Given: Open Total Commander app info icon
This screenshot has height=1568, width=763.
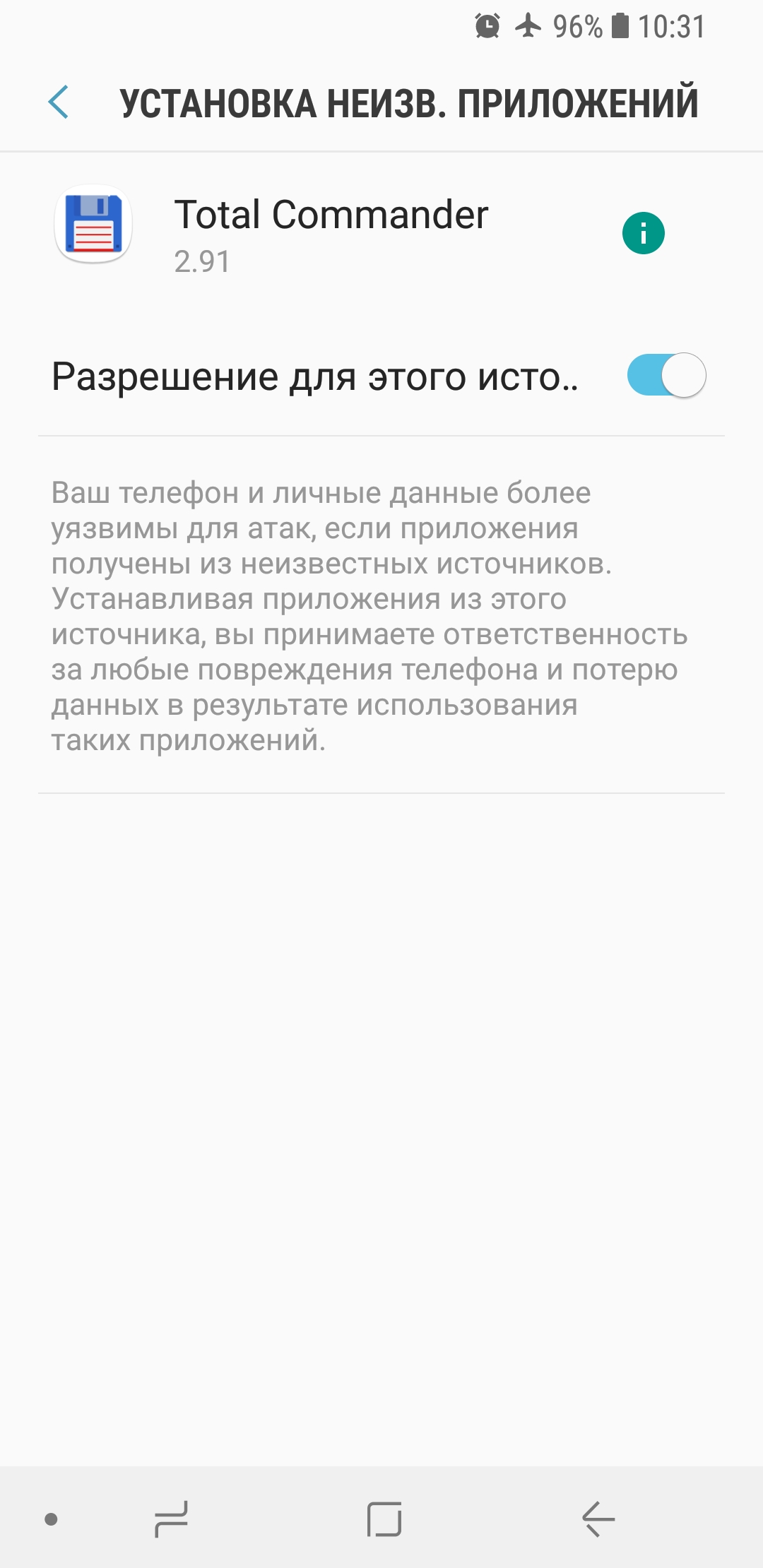Looking at the screenshot, I should click(x=643, y=233).
